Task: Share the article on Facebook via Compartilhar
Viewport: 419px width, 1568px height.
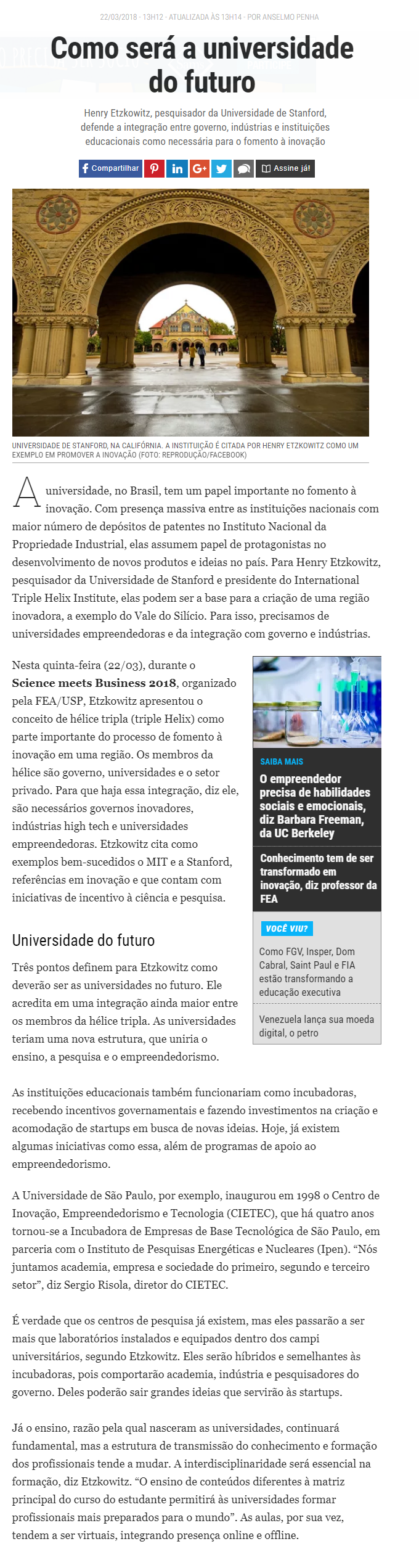Action: (x=110, y=168)
